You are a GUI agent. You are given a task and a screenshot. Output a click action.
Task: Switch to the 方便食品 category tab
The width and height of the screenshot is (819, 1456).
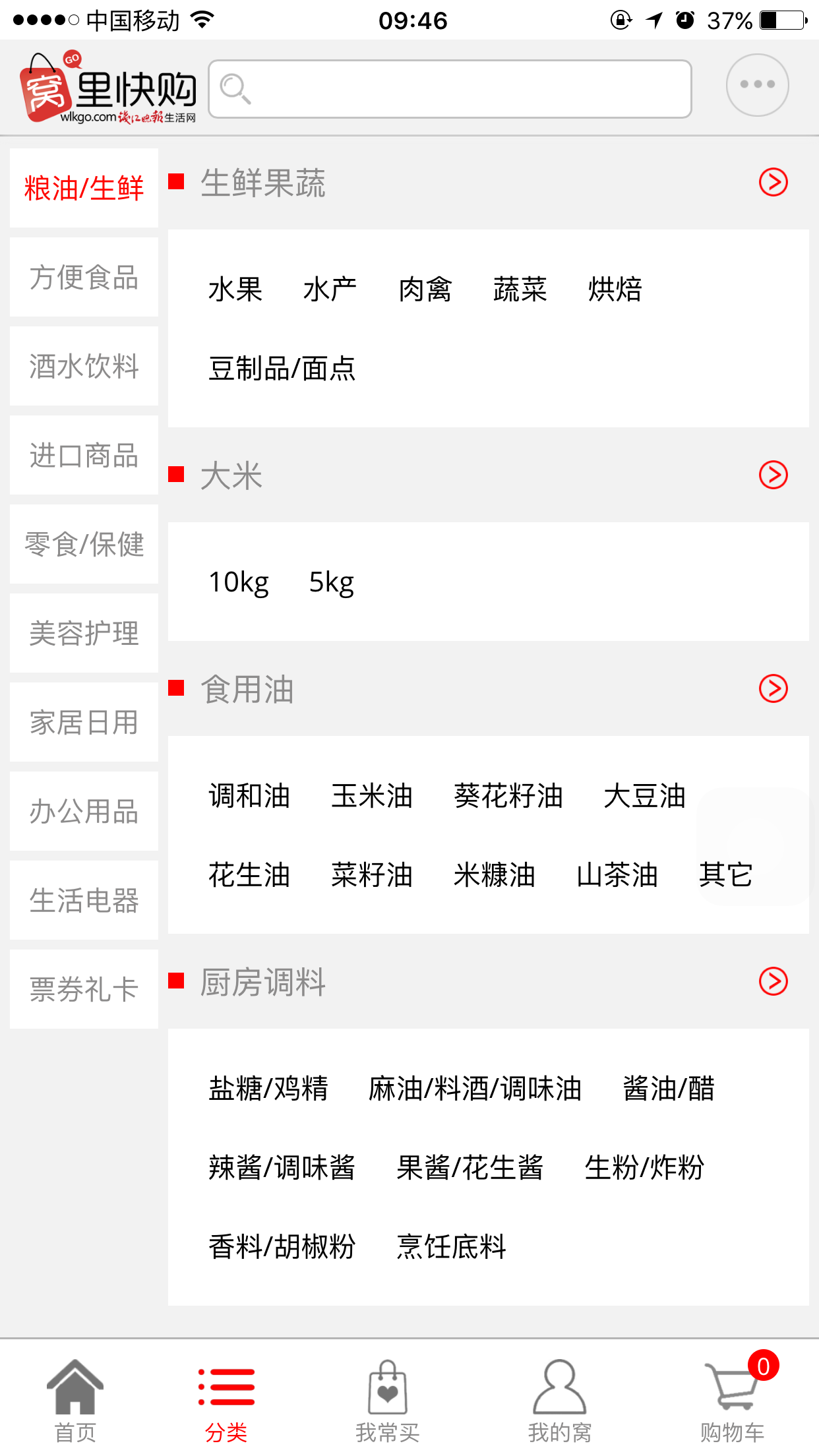[84, 276]
